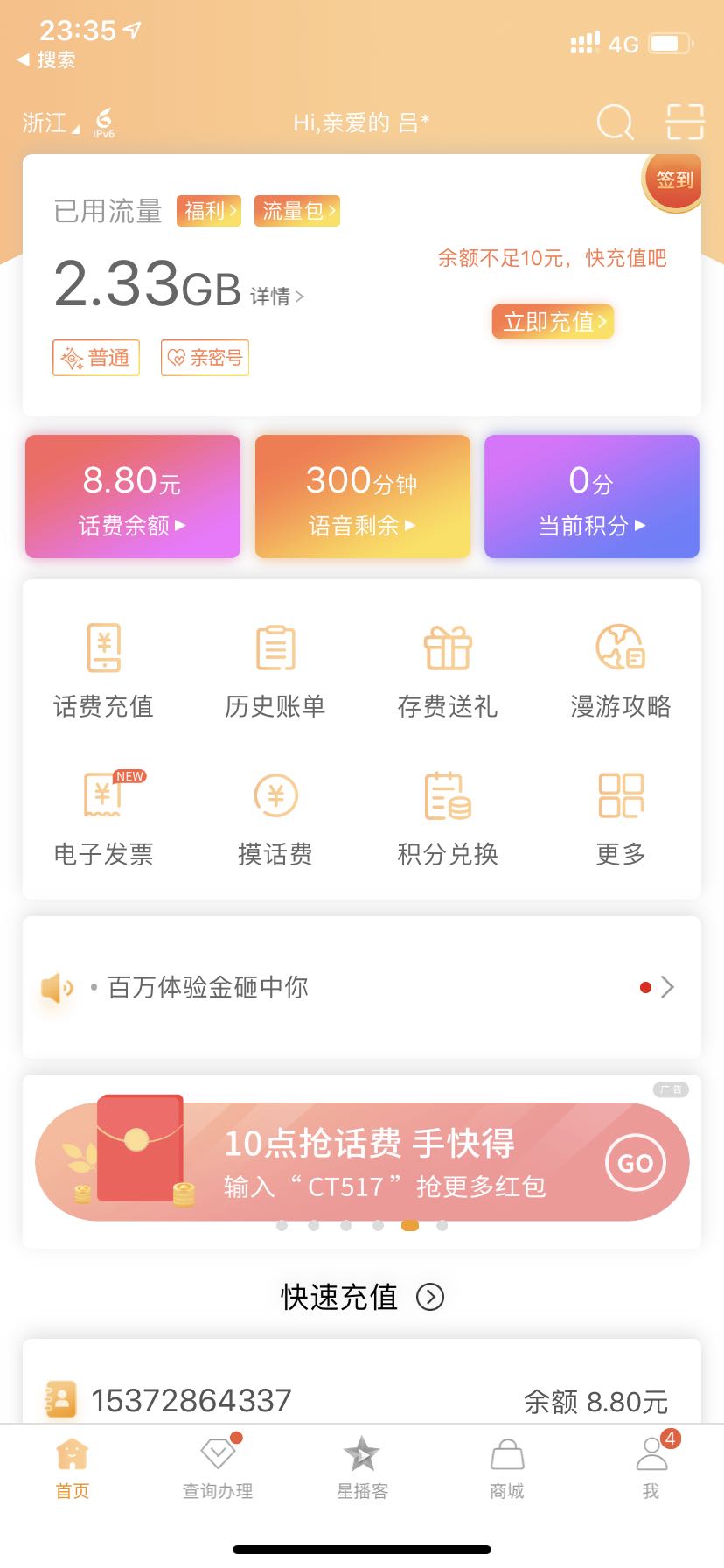
Task: Open the 流量包 data package chip
Action: [x=296, y=211]
